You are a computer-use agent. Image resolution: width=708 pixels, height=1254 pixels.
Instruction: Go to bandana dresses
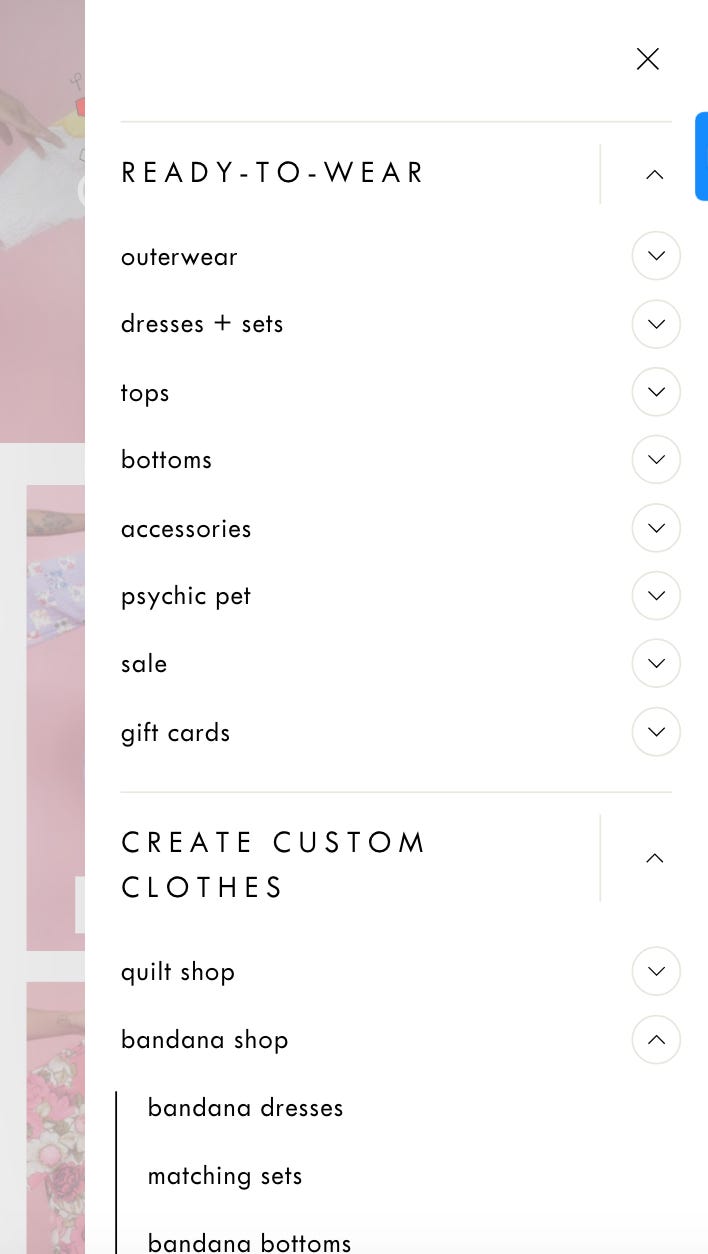[245, 1108]
